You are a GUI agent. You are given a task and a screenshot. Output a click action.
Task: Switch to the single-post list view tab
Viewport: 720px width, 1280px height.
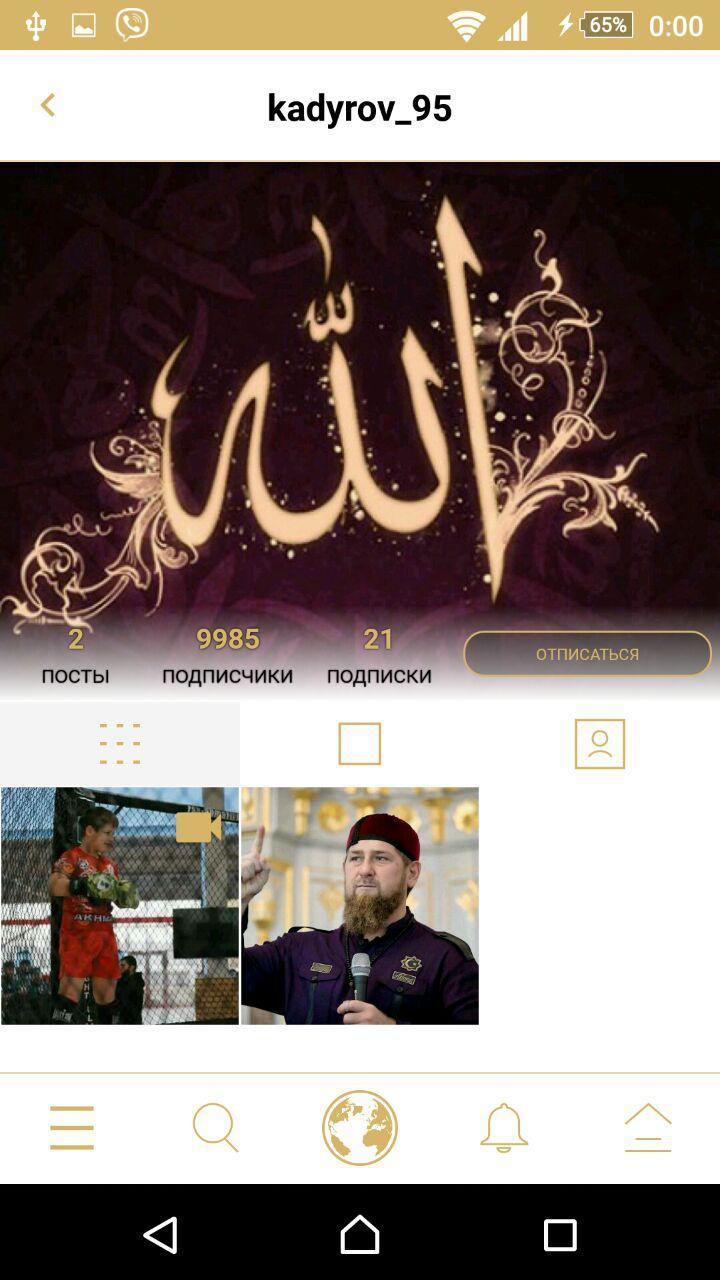coord(360,744)
